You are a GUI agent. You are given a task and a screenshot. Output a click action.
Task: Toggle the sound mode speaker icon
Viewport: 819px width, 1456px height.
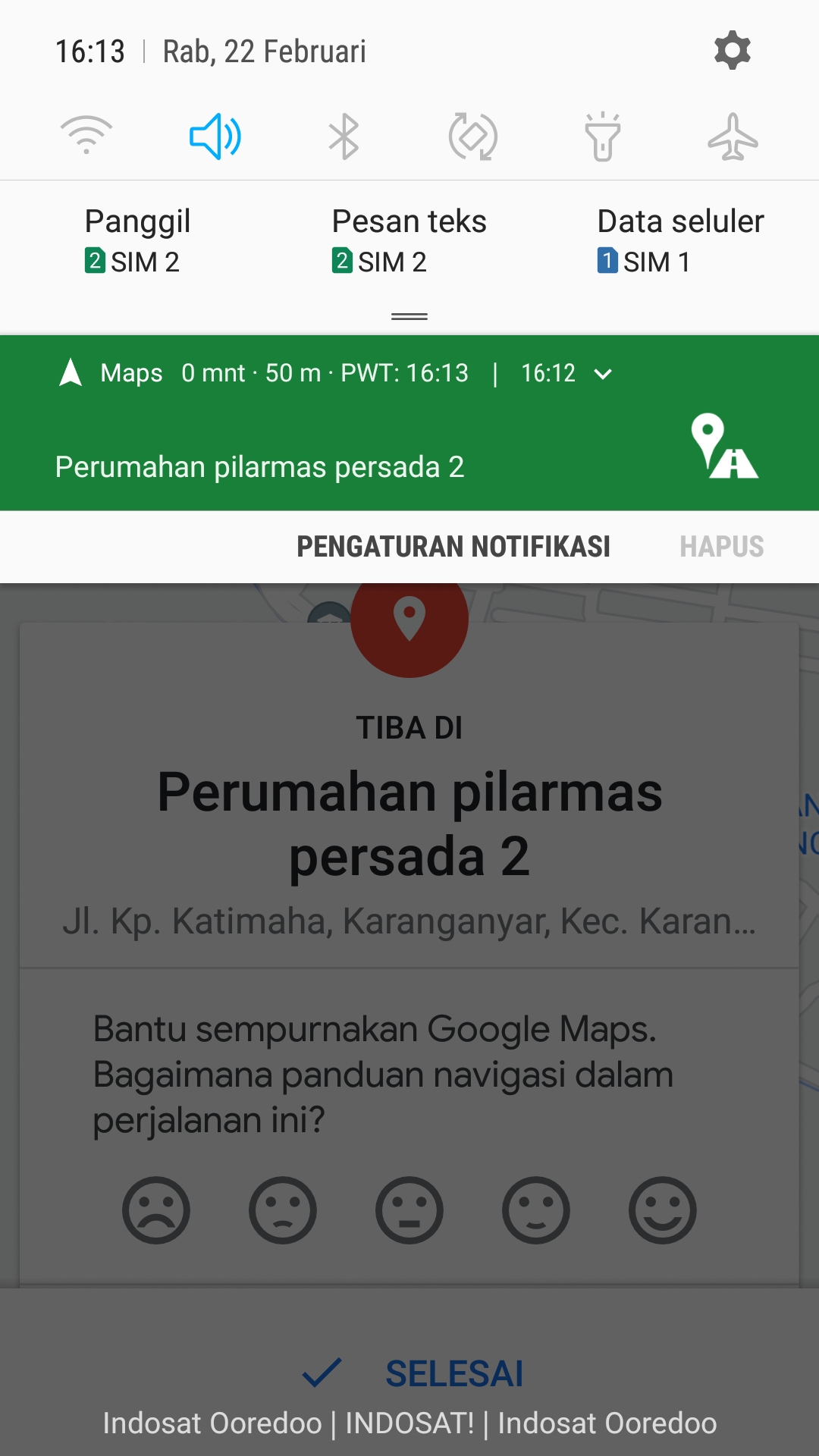(215, 136)
